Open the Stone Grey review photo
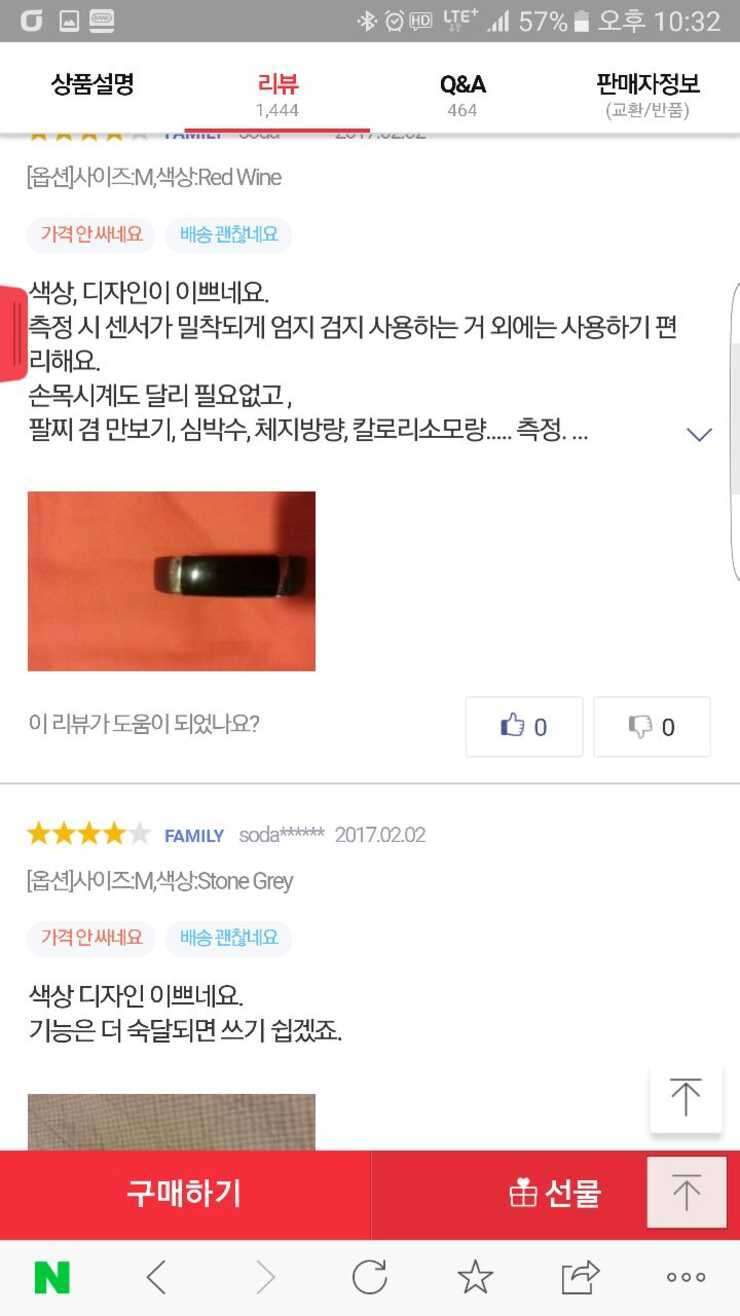This screenshot has width=740, height=1316. 171,1122
